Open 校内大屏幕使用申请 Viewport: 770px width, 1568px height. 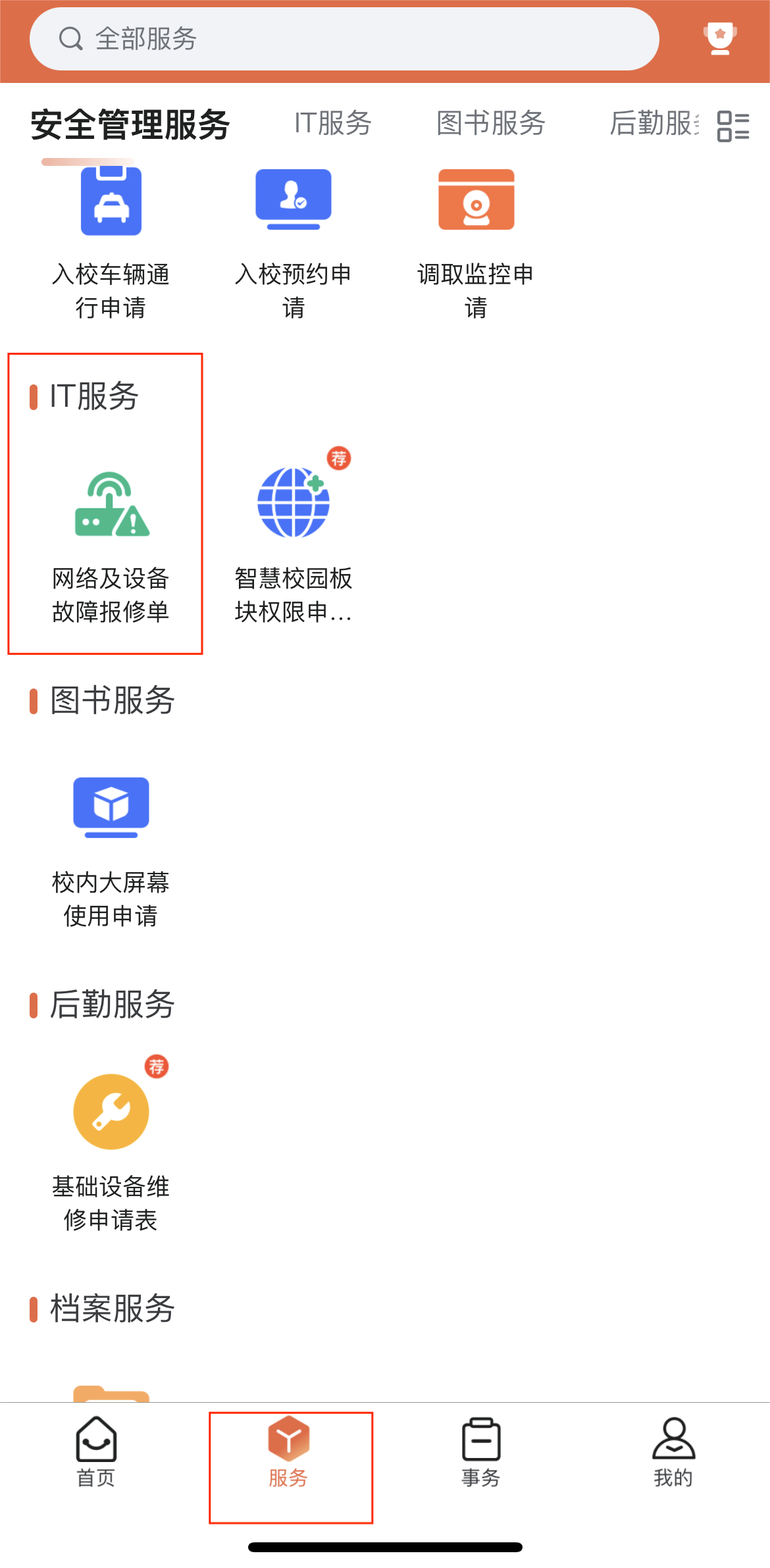pyautogui.click(x=111, y=849)
